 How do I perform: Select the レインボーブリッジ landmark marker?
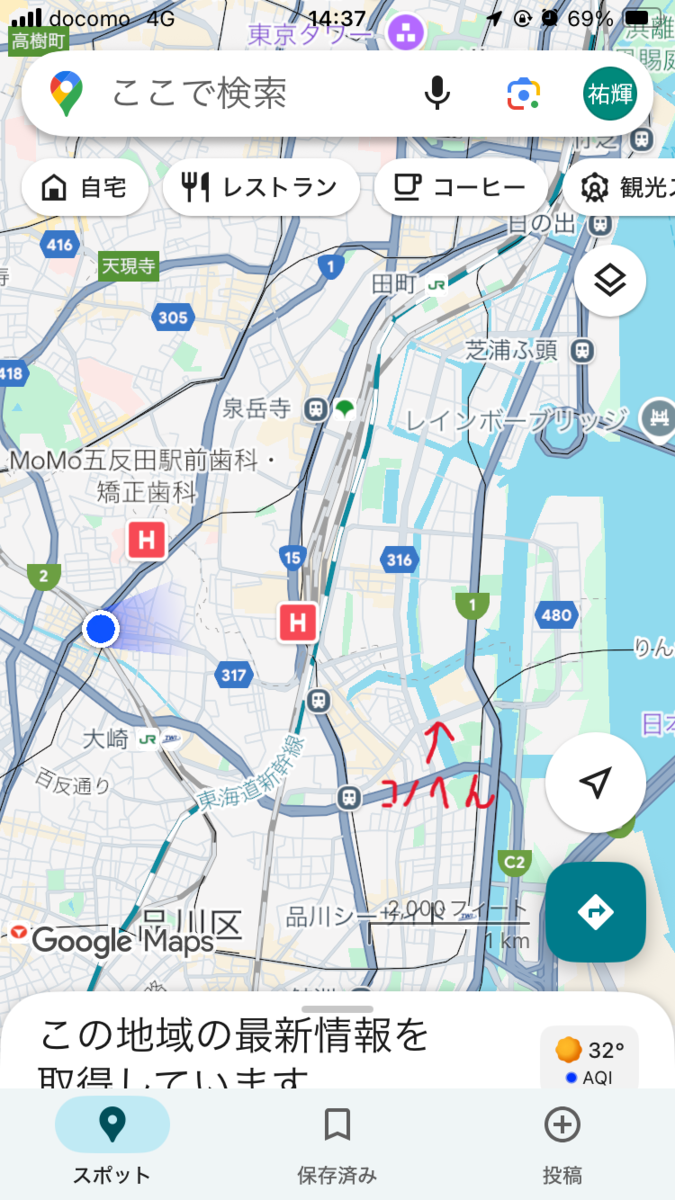click(x=658, y=419)
